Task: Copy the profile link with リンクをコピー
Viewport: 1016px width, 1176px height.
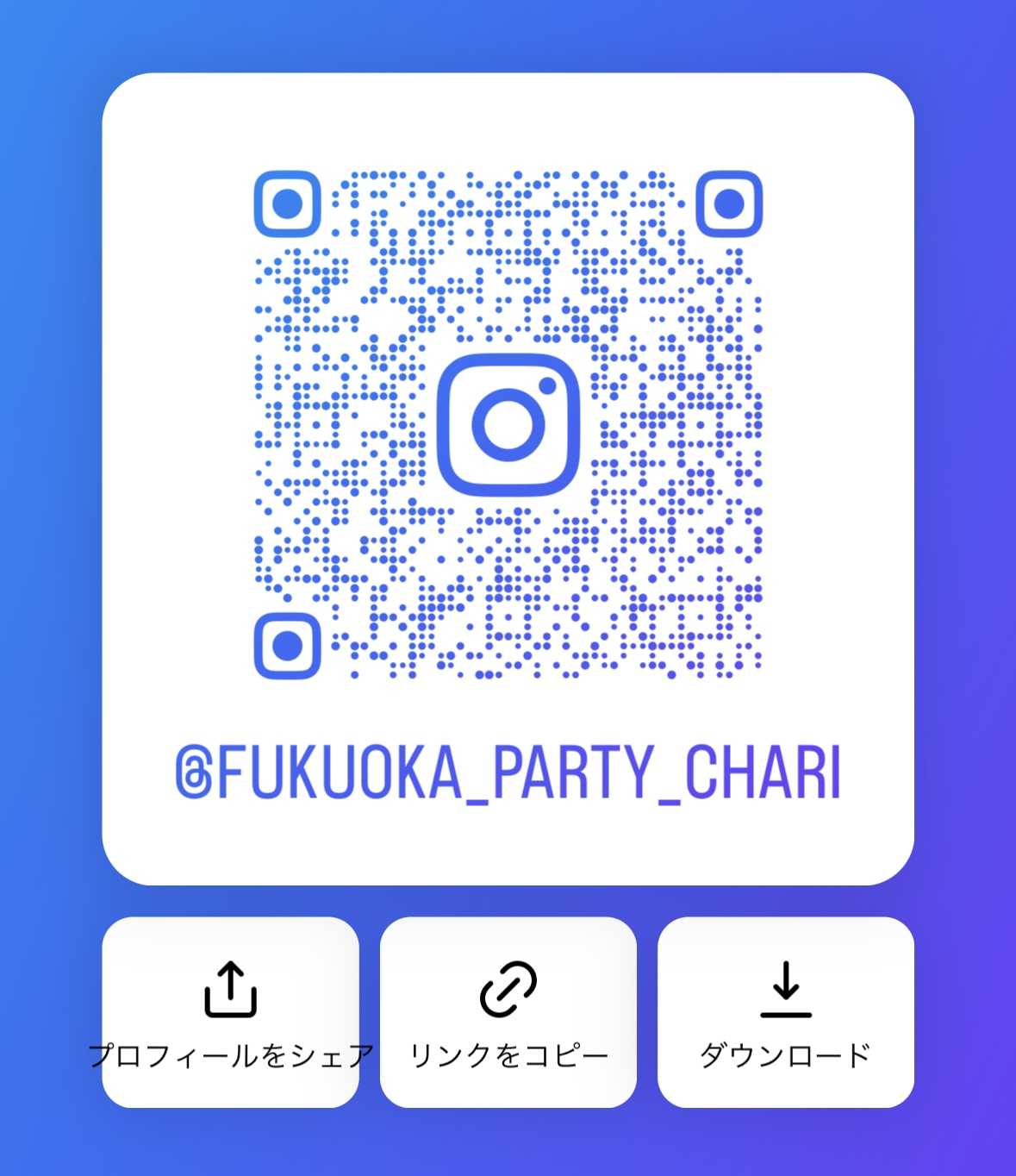Action: [508, 1012]
